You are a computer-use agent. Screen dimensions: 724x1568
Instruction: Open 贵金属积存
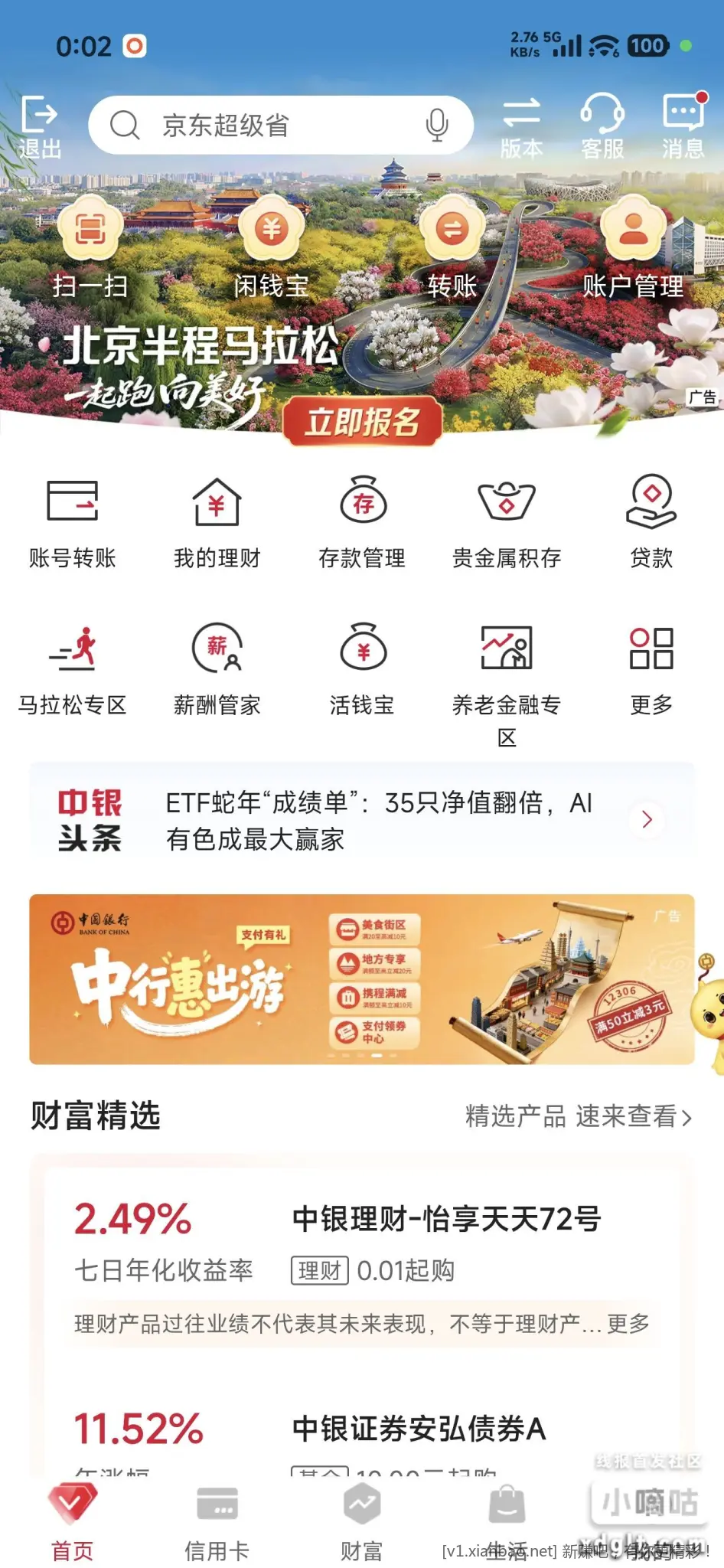pyautogui.click(x=507, y=522)
